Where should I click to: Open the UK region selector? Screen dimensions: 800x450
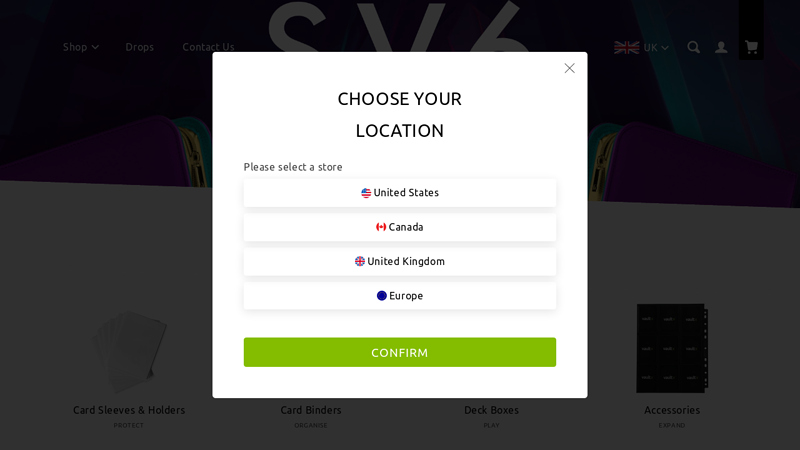click(641, 47)
